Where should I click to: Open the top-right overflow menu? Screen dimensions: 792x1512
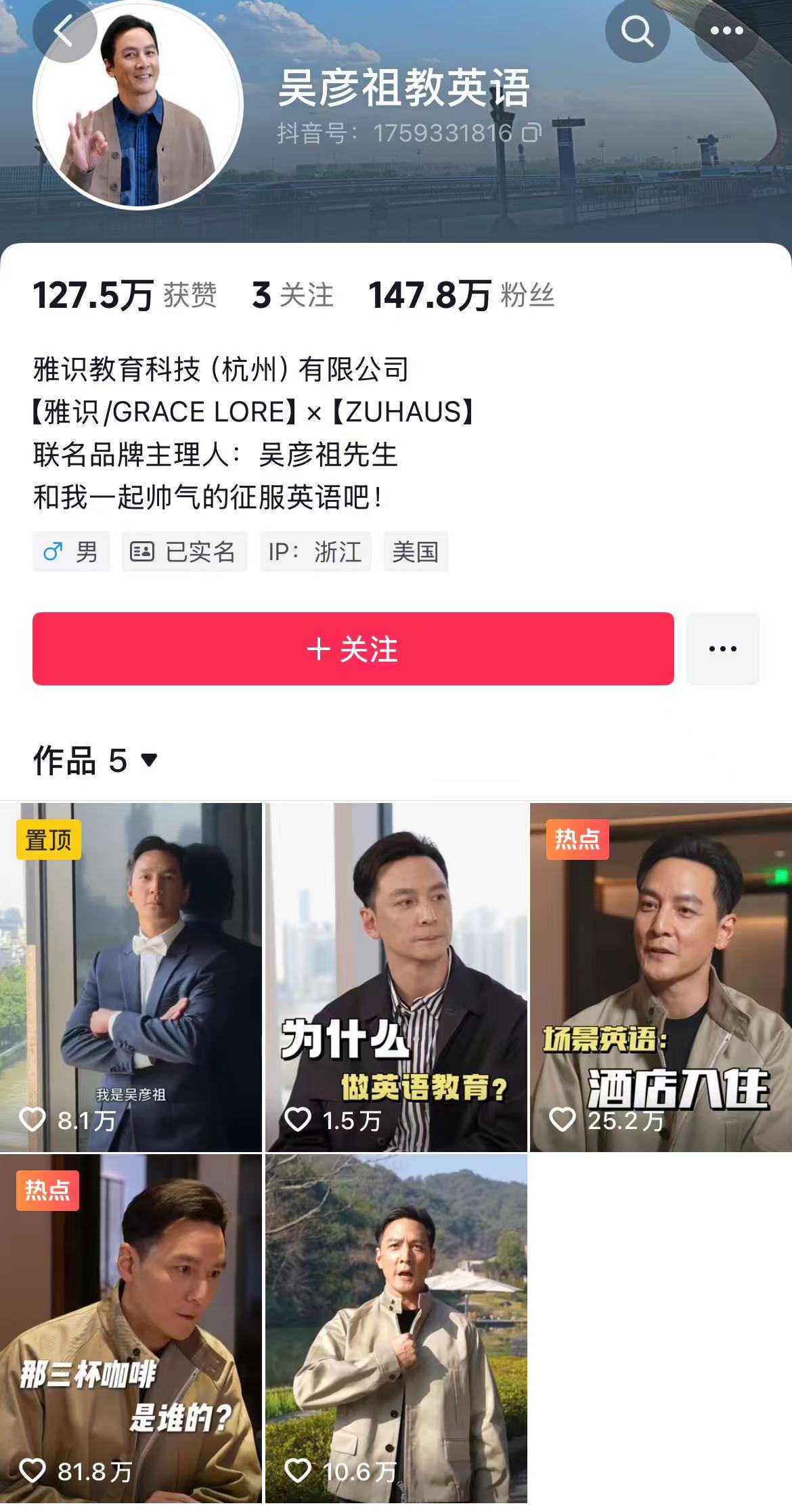[726, 31]
